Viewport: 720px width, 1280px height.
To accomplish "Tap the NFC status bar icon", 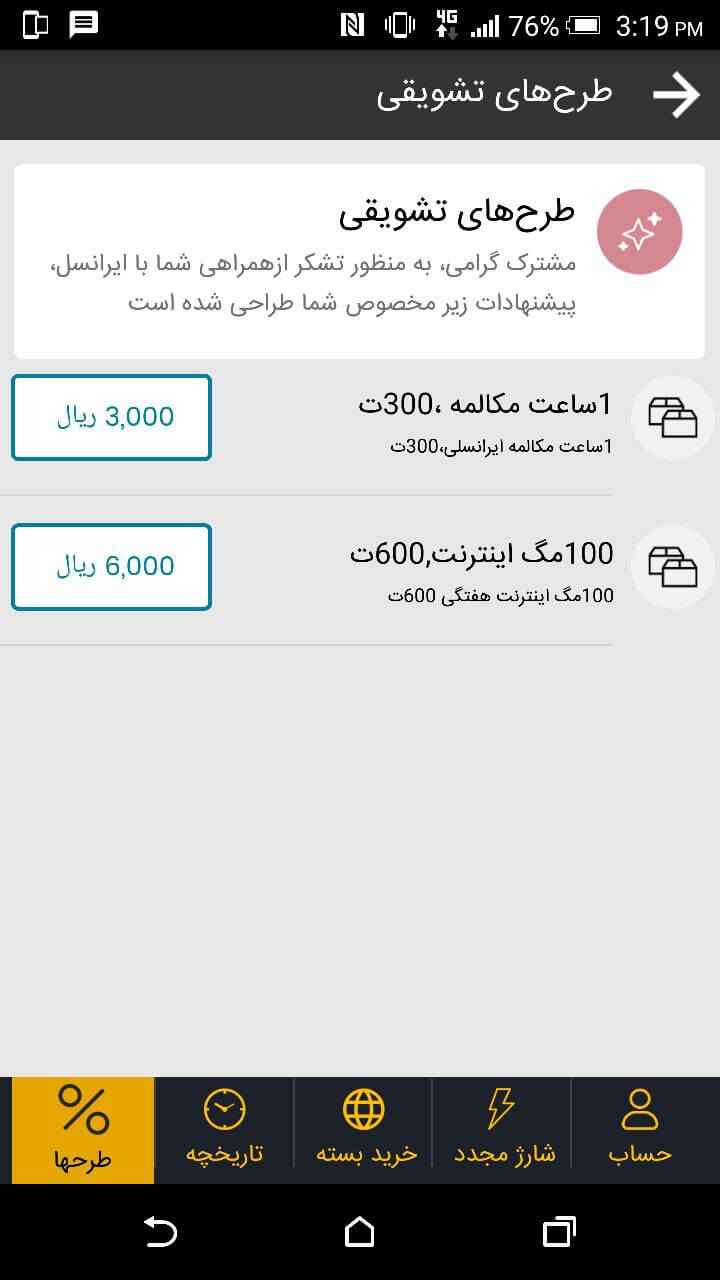I will point(351,22).
